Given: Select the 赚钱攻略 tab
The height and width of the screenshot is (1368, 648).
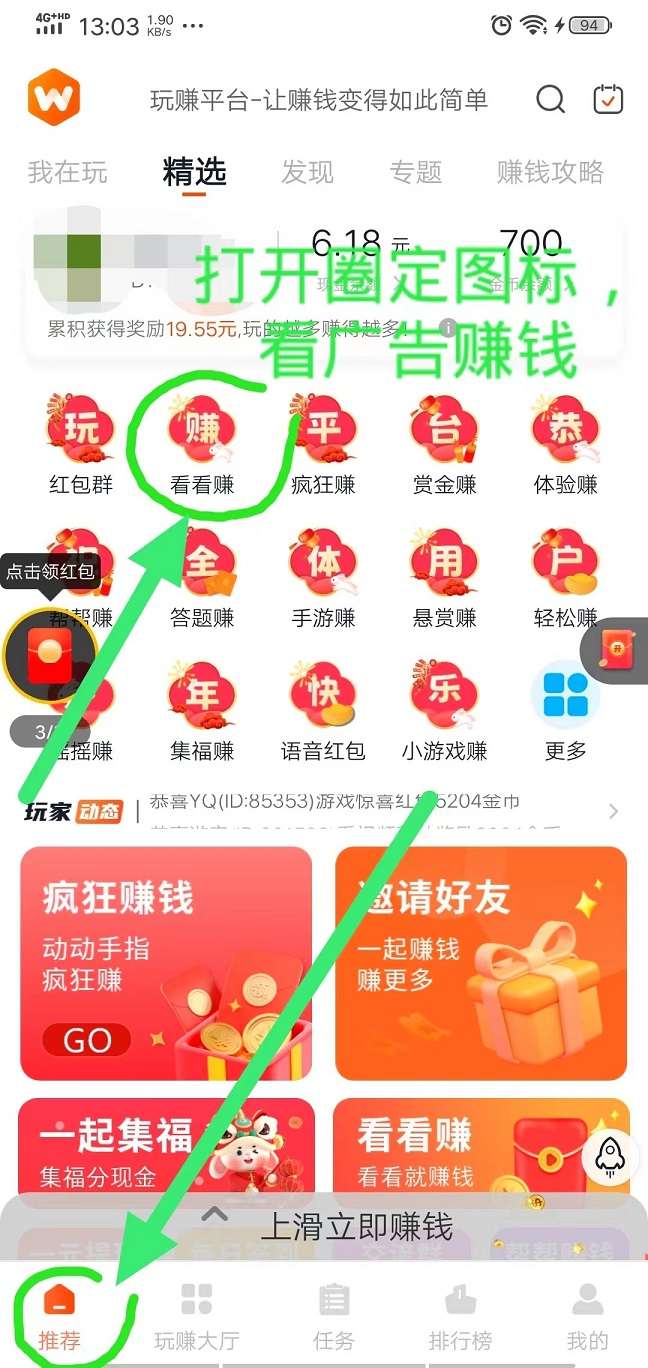Looking at the screenshot, I should point(550,172).
